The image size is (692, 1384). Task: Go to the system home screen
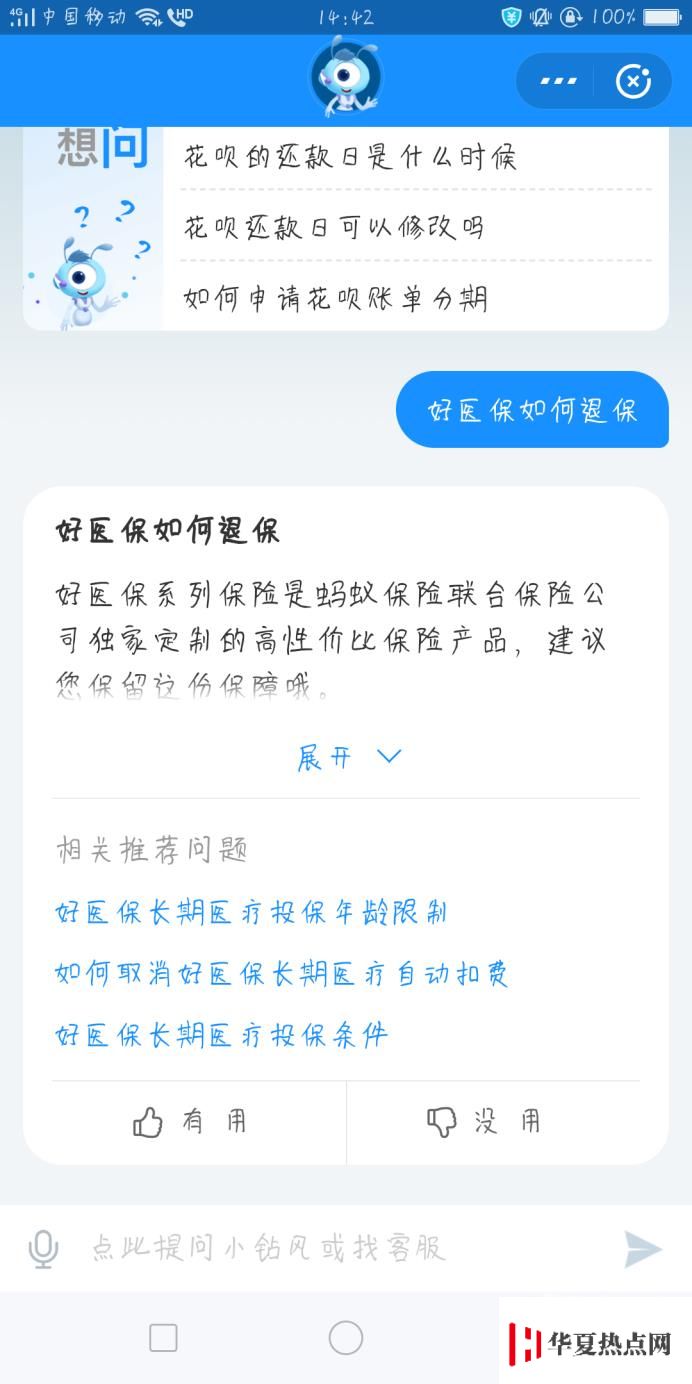pos(346,1338)
